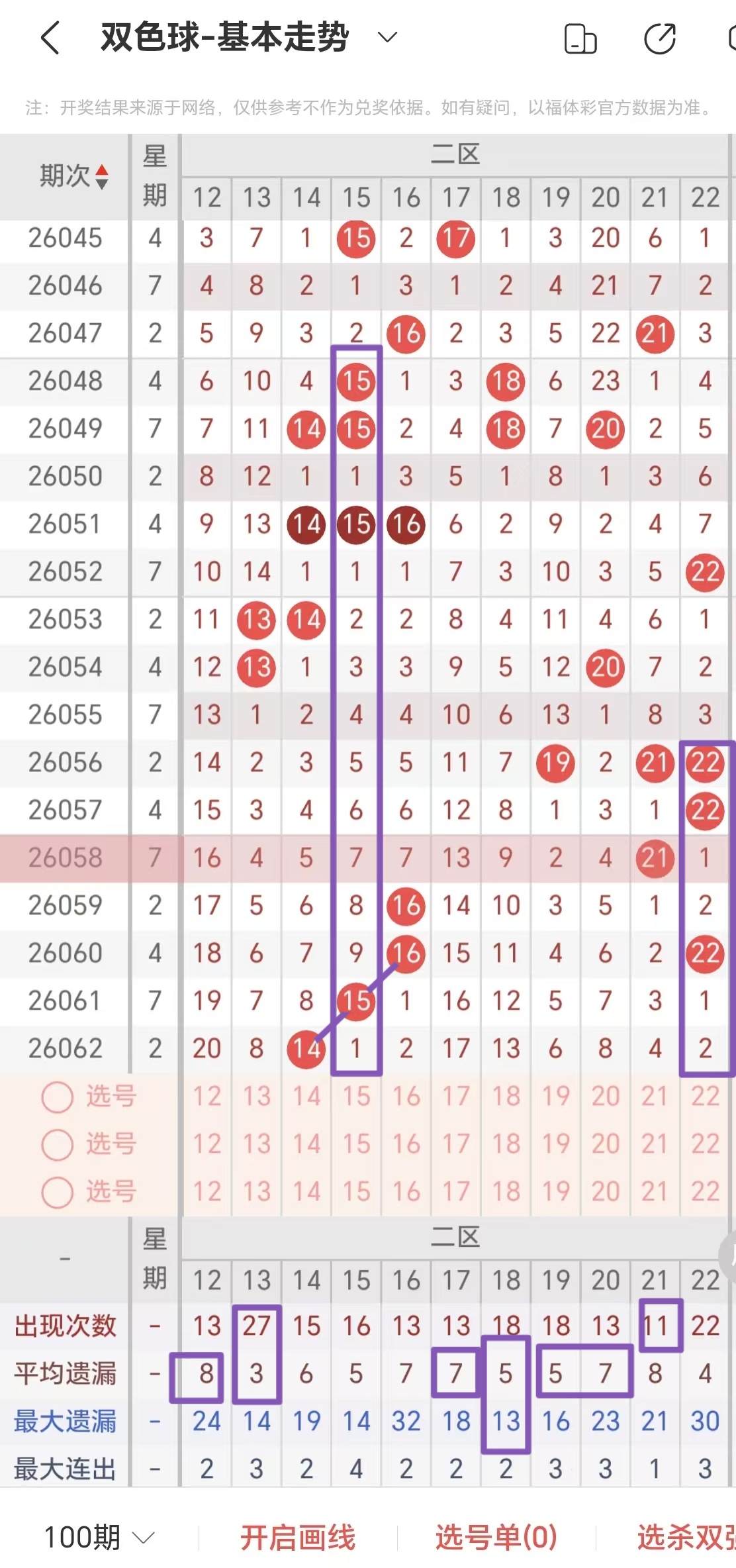The image size is (736, 1568).
Task: Open the 双色球-基本走势 chart type dropdown
Action: (x=387, y=37)
